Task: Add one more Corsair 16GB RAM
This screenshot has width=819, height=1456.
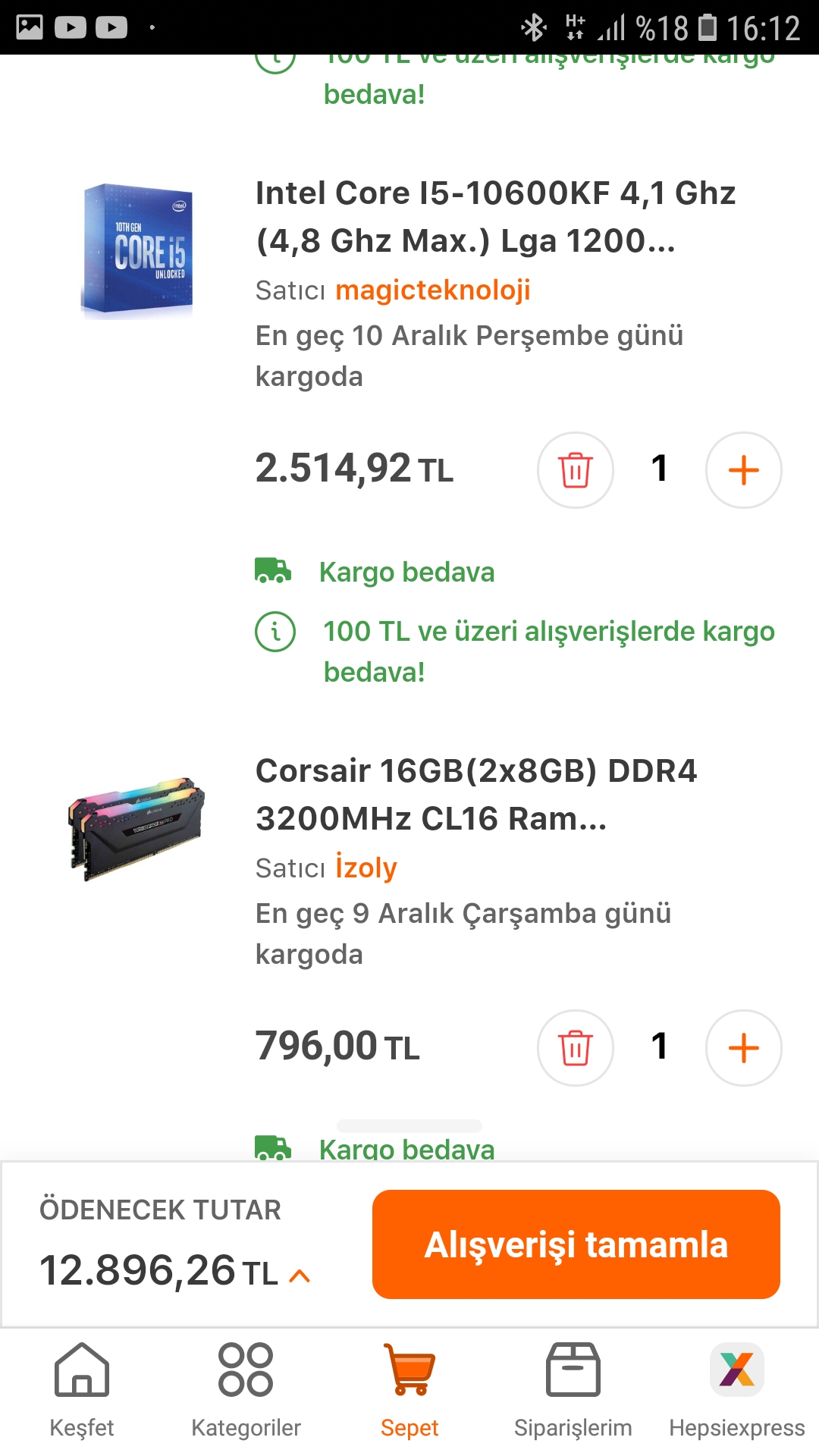Action: (743, 1048)
